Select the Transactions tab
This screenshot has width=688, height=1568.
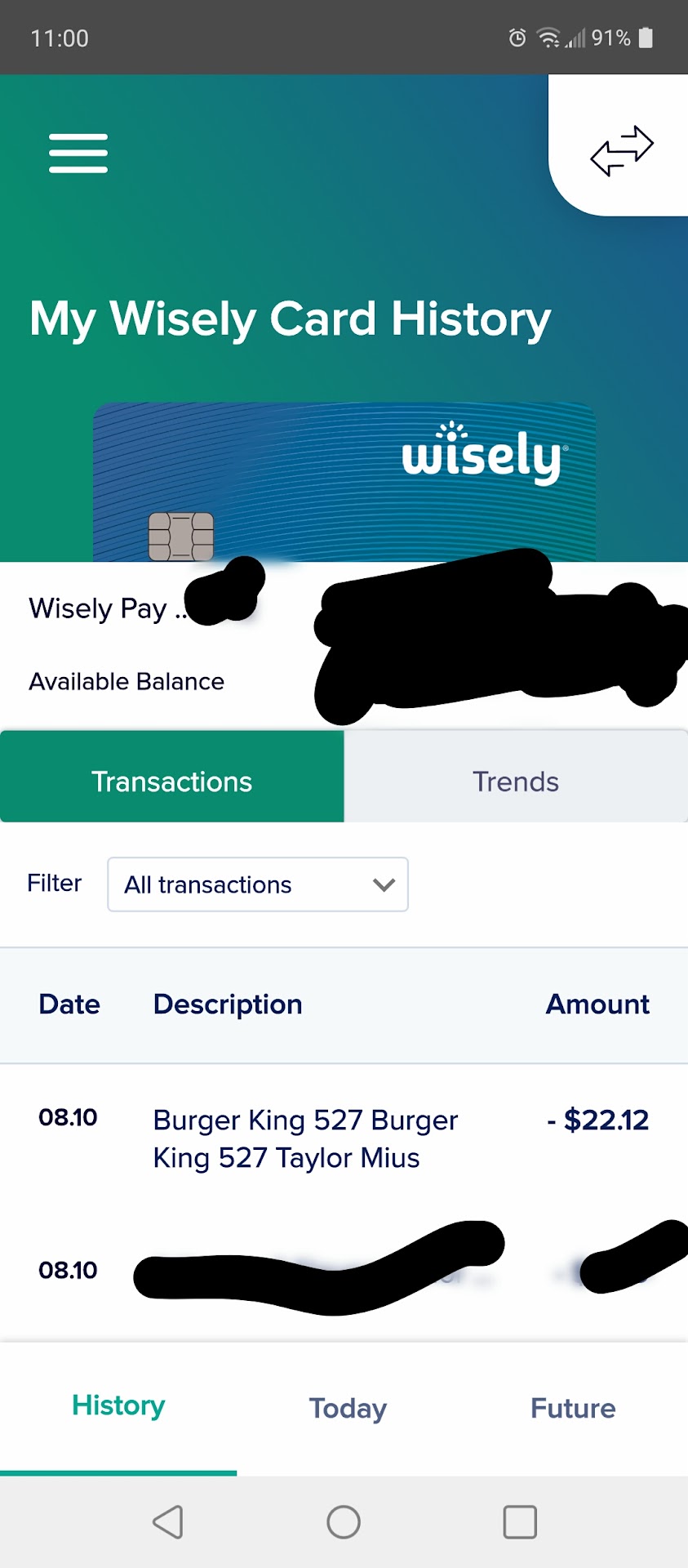pyautogui.click(x=172, y=782)
